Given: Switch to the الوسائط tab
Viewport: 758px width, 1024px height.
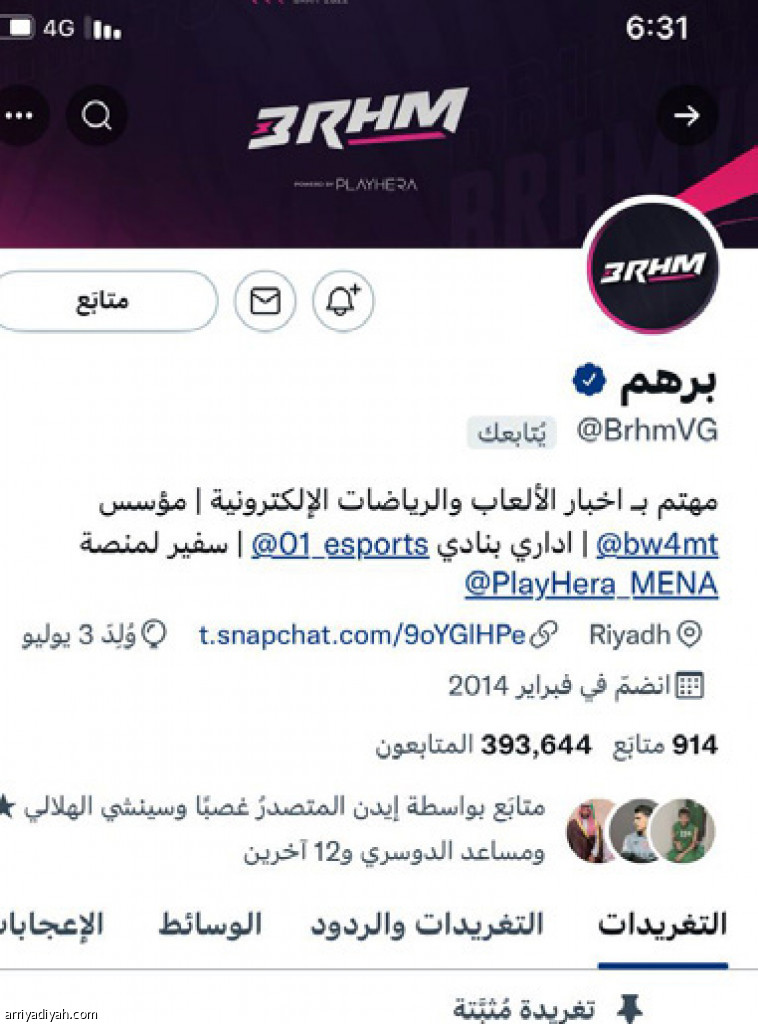Looking at the screenshot, I should (210, 925).
